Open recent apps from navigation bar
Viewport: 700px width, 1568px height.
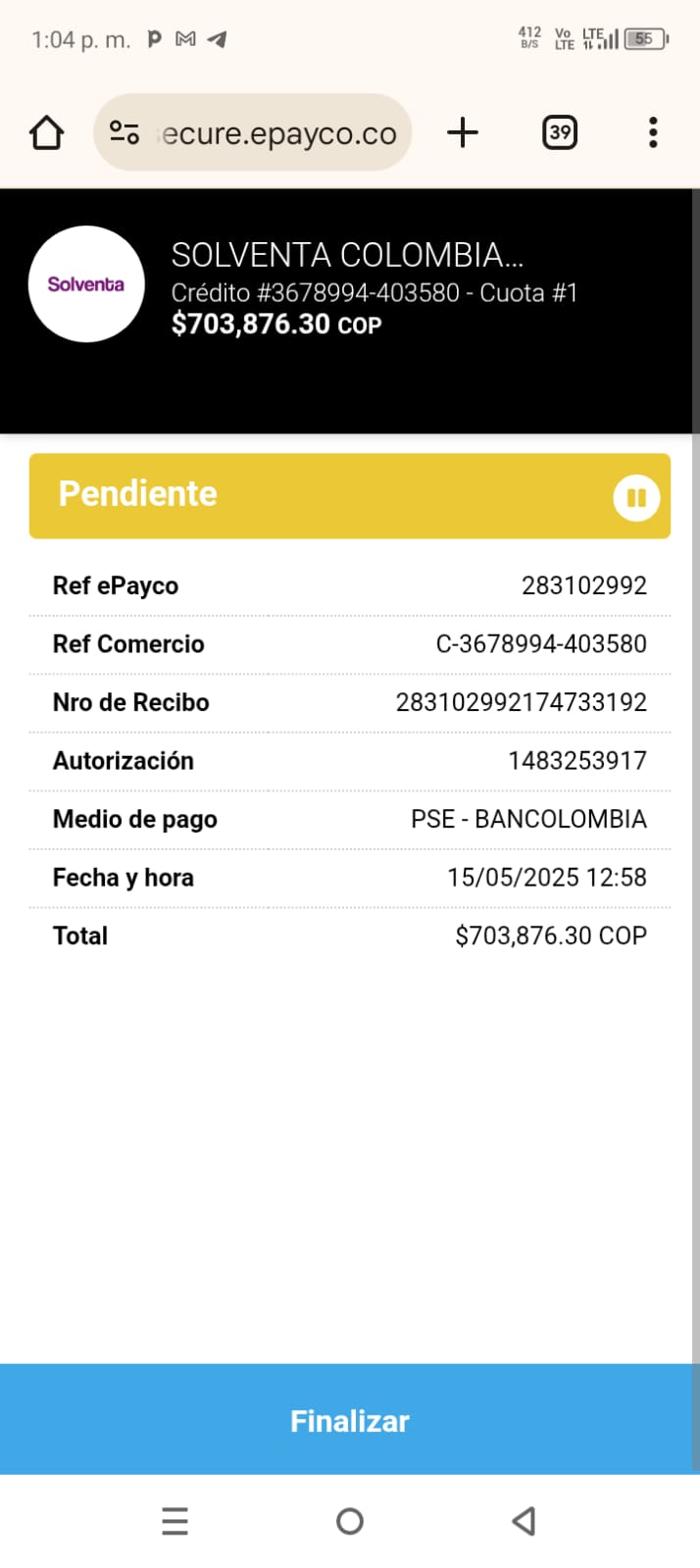point(175,1521)
